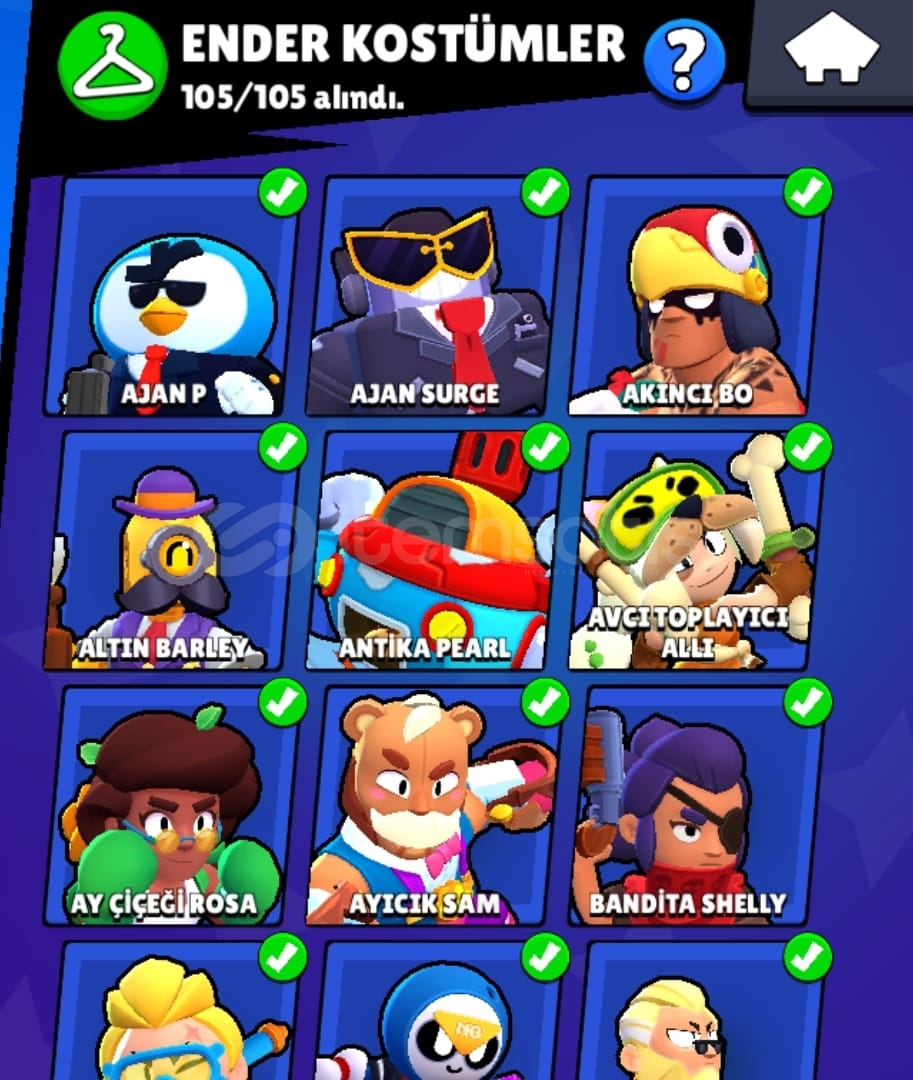Open the question mark help button

pos(684,60)
